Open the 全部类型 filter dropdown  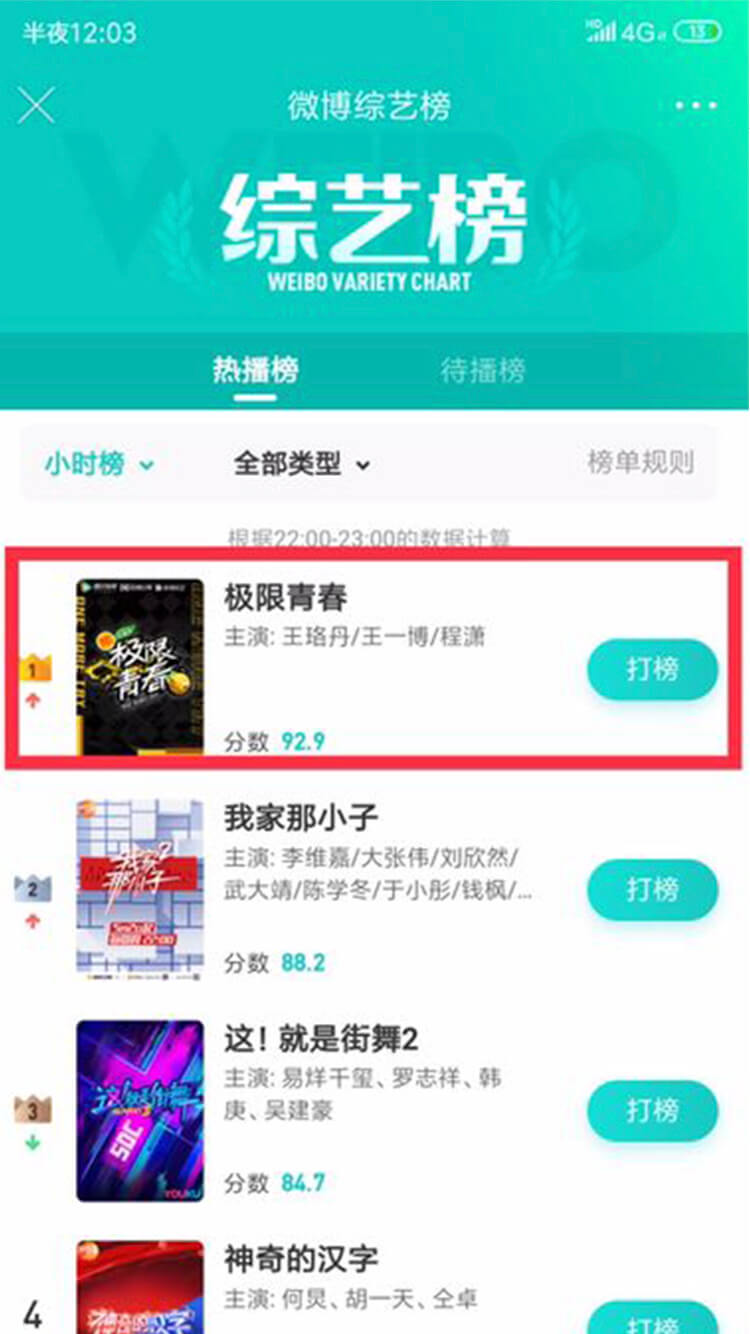click(x=301, y=463)
